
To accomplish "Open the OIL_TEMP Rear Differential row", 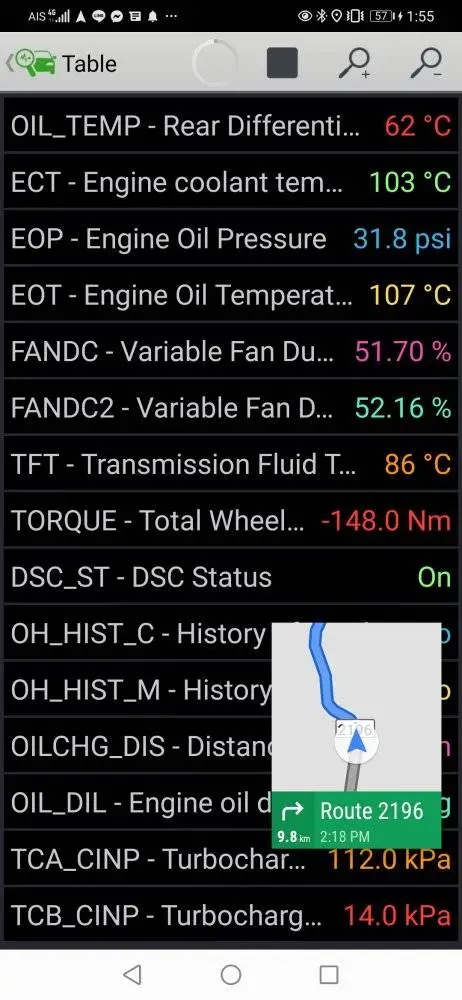I will pos(231,126).
